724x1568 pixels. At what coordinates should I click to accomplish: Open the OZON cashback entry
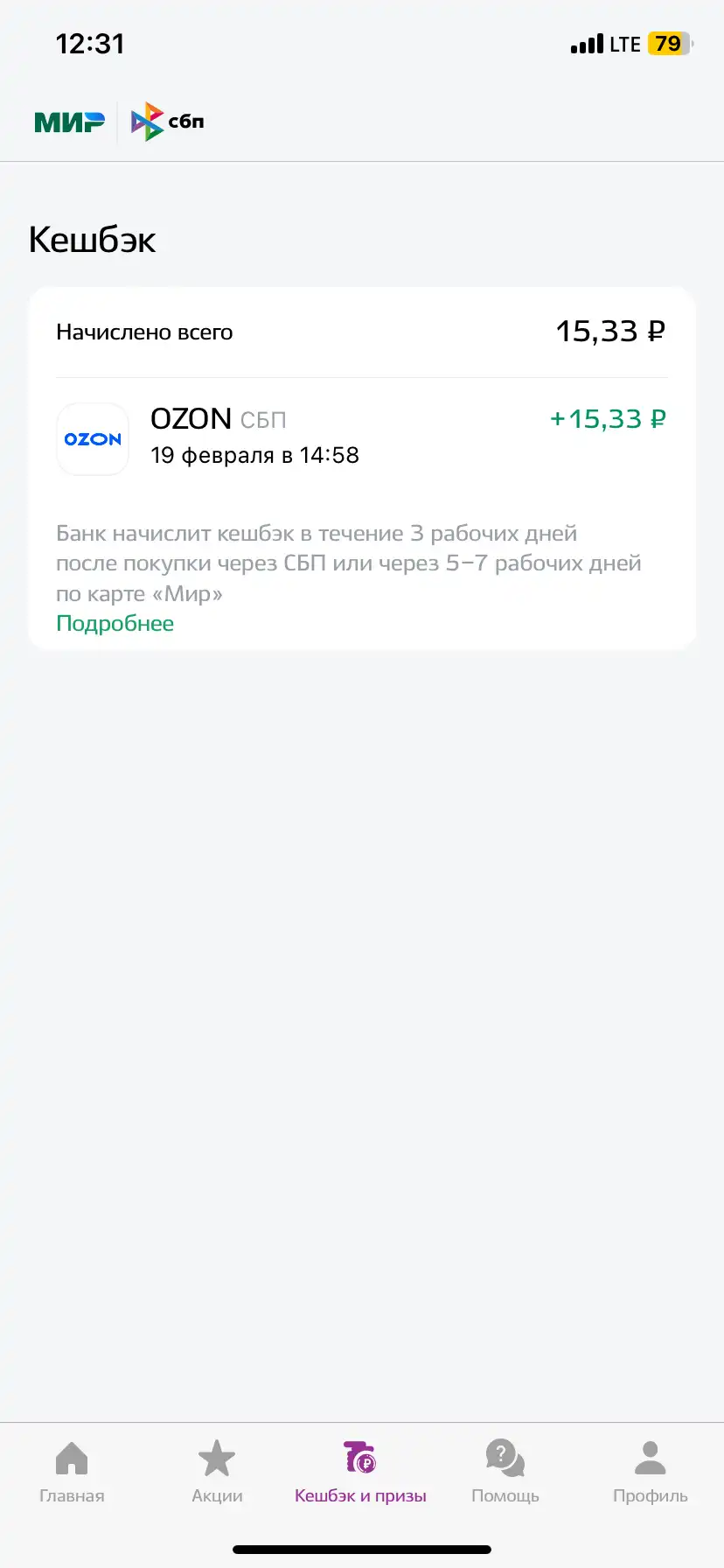coord(362,438)
